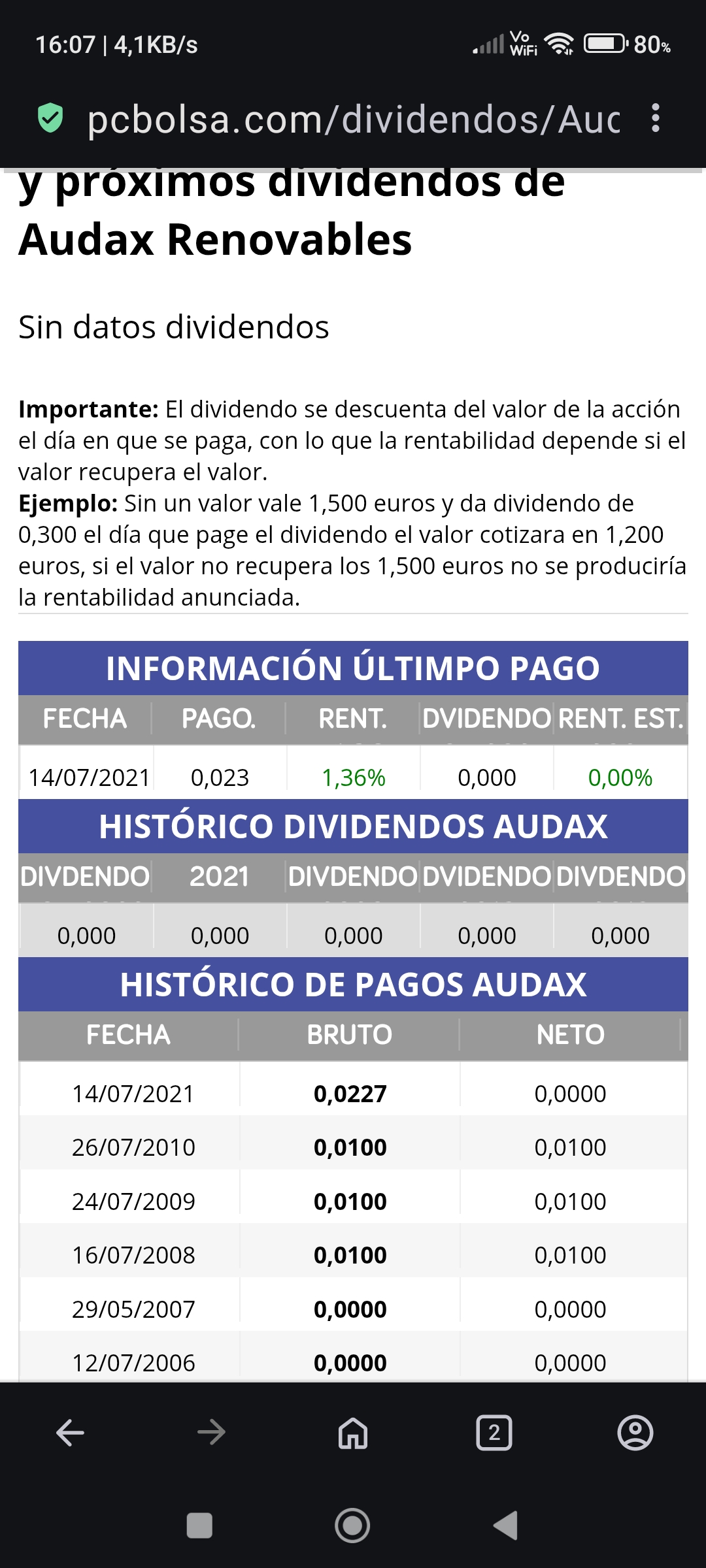706x1568 pixels.
Task: Tap the pcbolsa.com address bar
Action: tap(353, 120)
